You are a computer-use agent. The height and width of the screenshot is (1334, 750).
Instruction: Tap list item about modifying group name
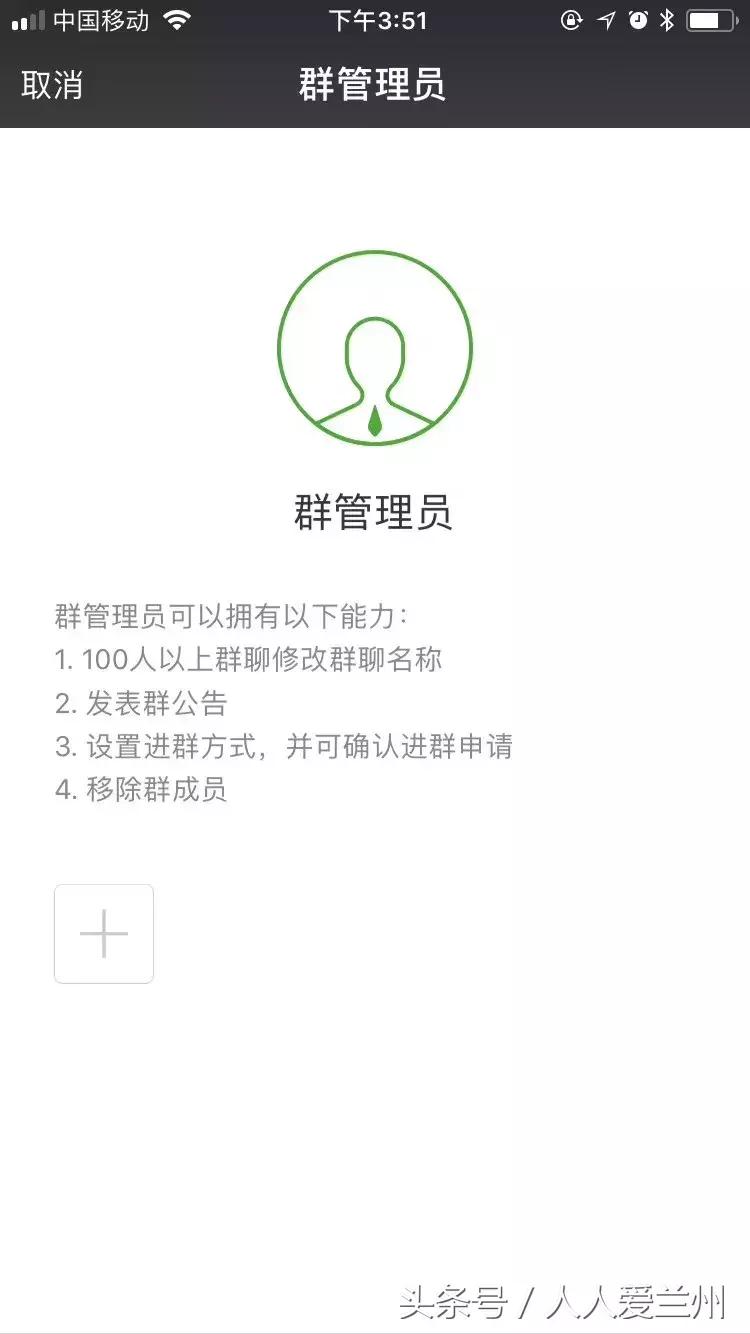(x=250, y=660)
